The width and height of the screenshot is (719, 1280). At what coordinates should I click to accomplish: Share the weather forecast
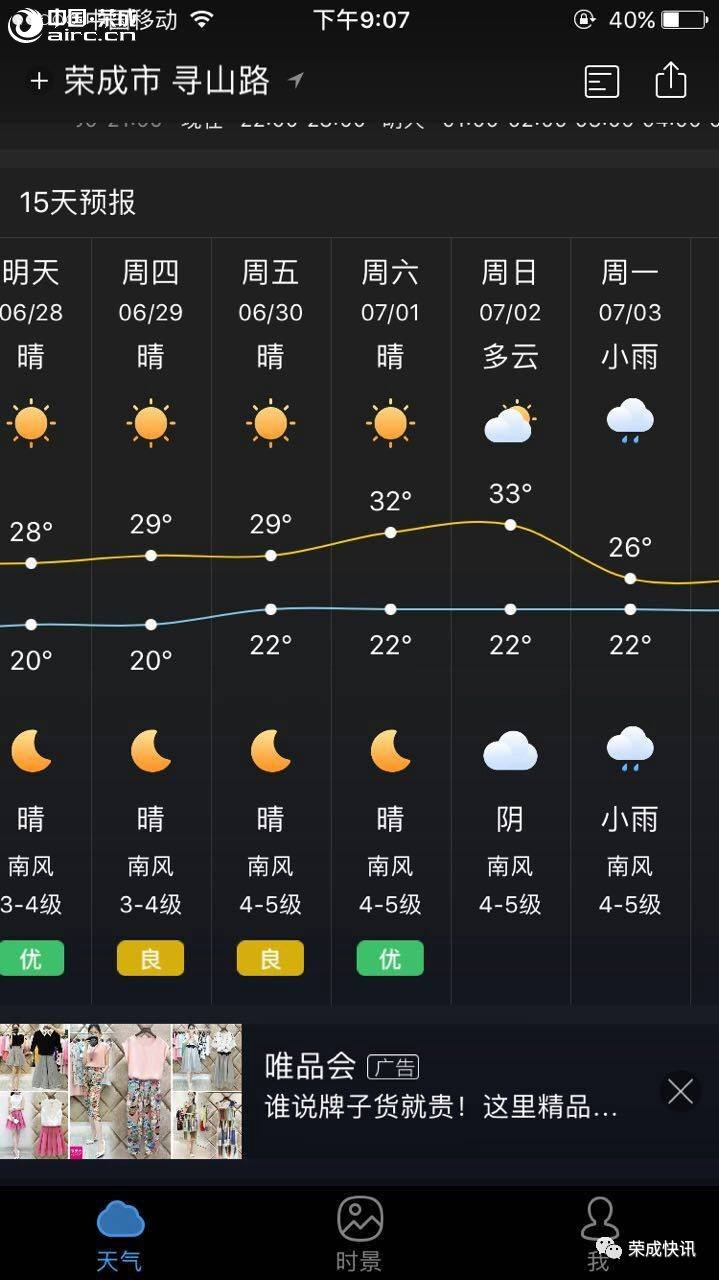coord(671,80)
